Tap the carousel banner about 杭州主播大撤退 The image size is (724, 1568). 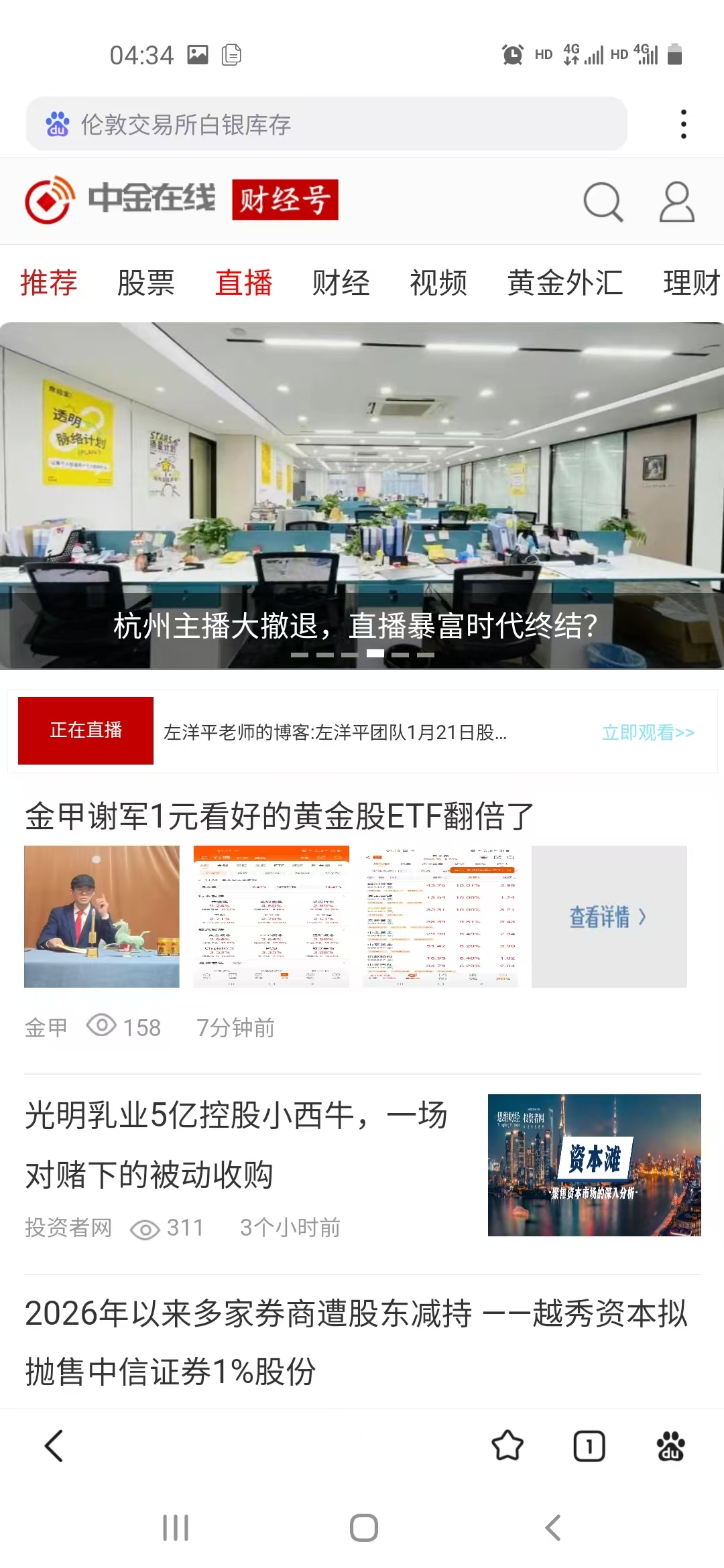362,494
